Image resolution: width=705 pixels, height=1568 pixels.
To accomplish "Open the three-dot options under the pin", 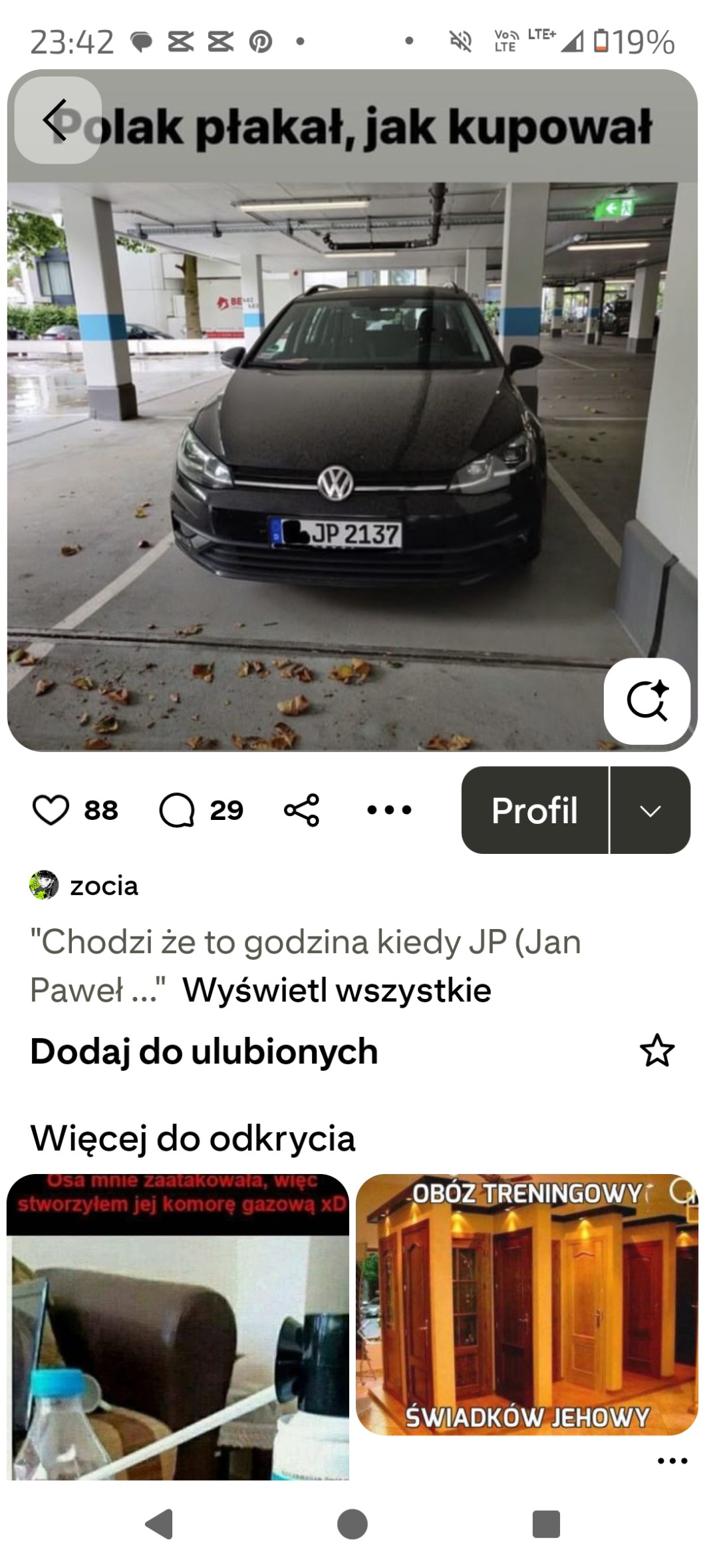I will (390, 810).
